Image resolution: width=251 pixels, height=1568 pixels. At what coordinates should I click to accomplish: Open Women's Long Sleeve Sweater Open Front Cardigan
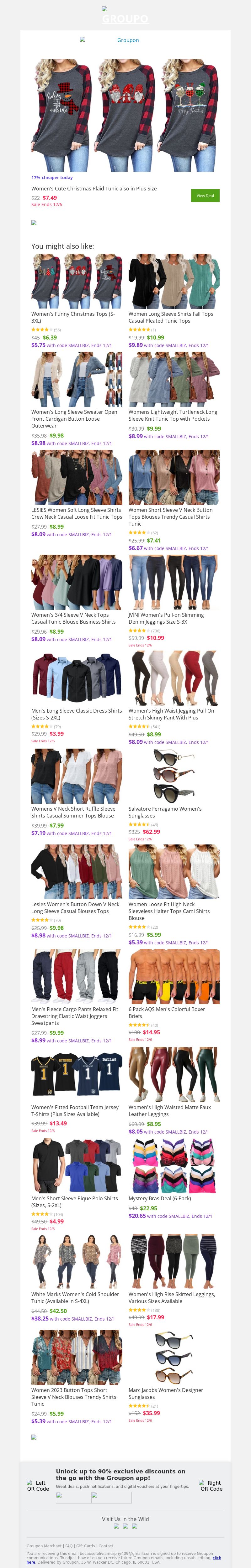click(76, 380)
